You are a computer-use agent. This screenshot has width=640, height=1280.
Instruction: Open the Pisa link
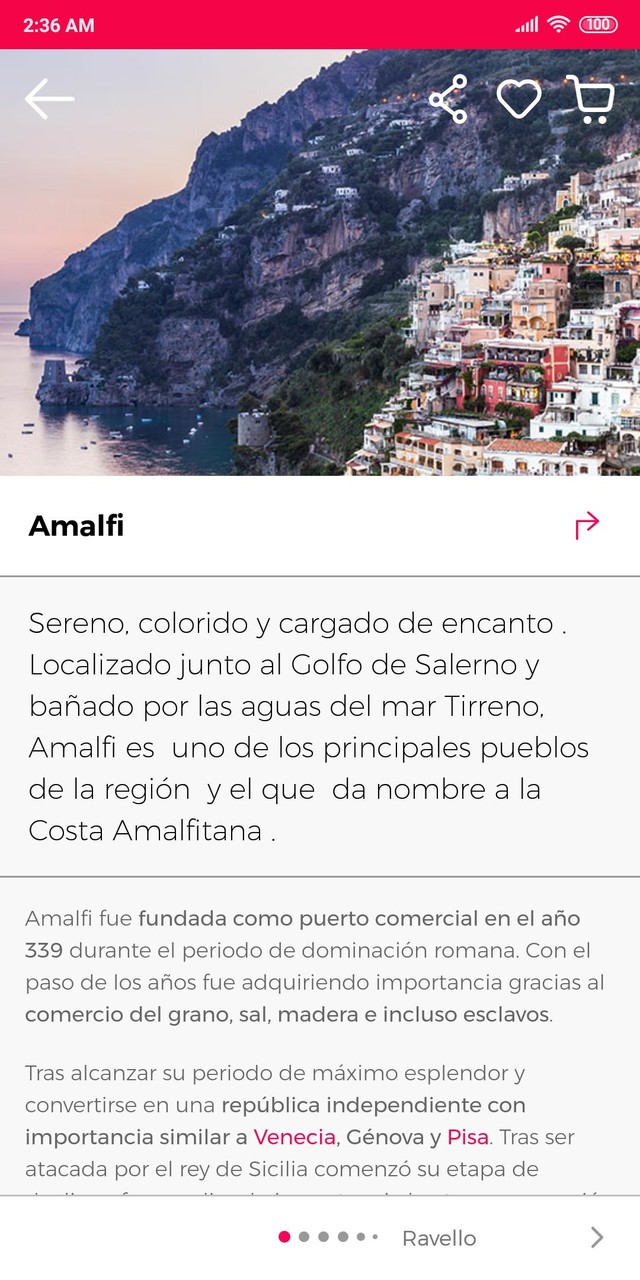click(x=468, y=1137)
